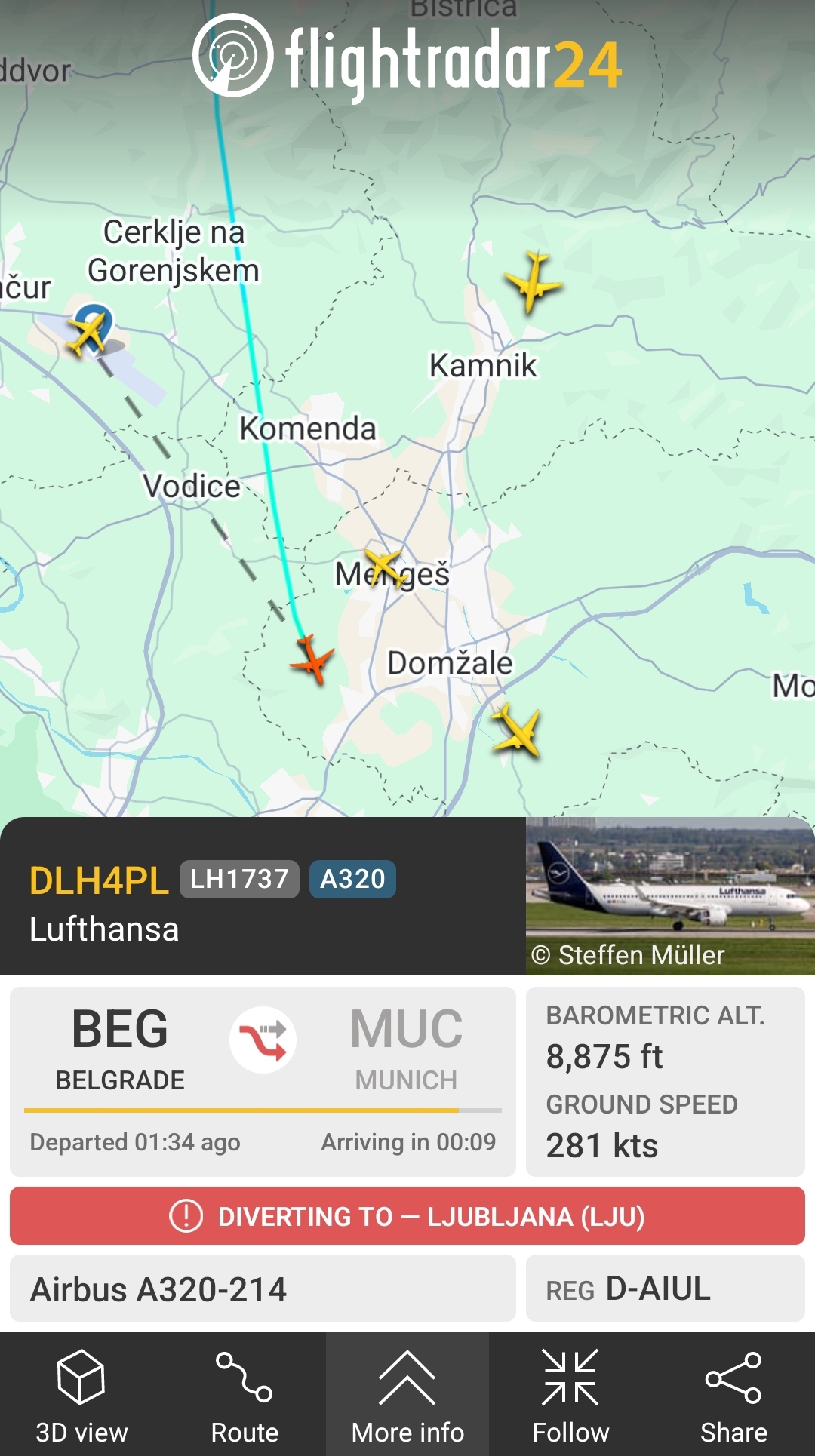The width and height of the screenshot is (815, 1456).
Task: Show the flight route
Action: tap(244, 1394)
